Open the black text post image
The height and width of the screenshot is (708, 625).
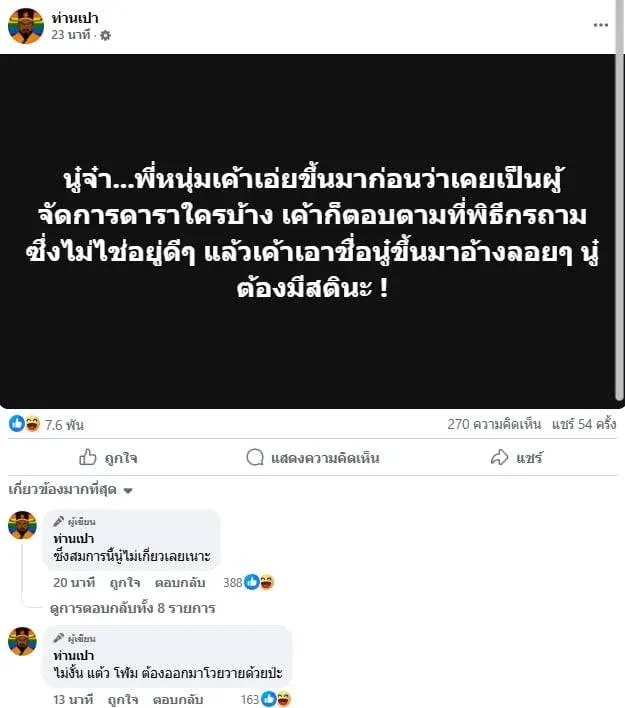click(312, 231)
